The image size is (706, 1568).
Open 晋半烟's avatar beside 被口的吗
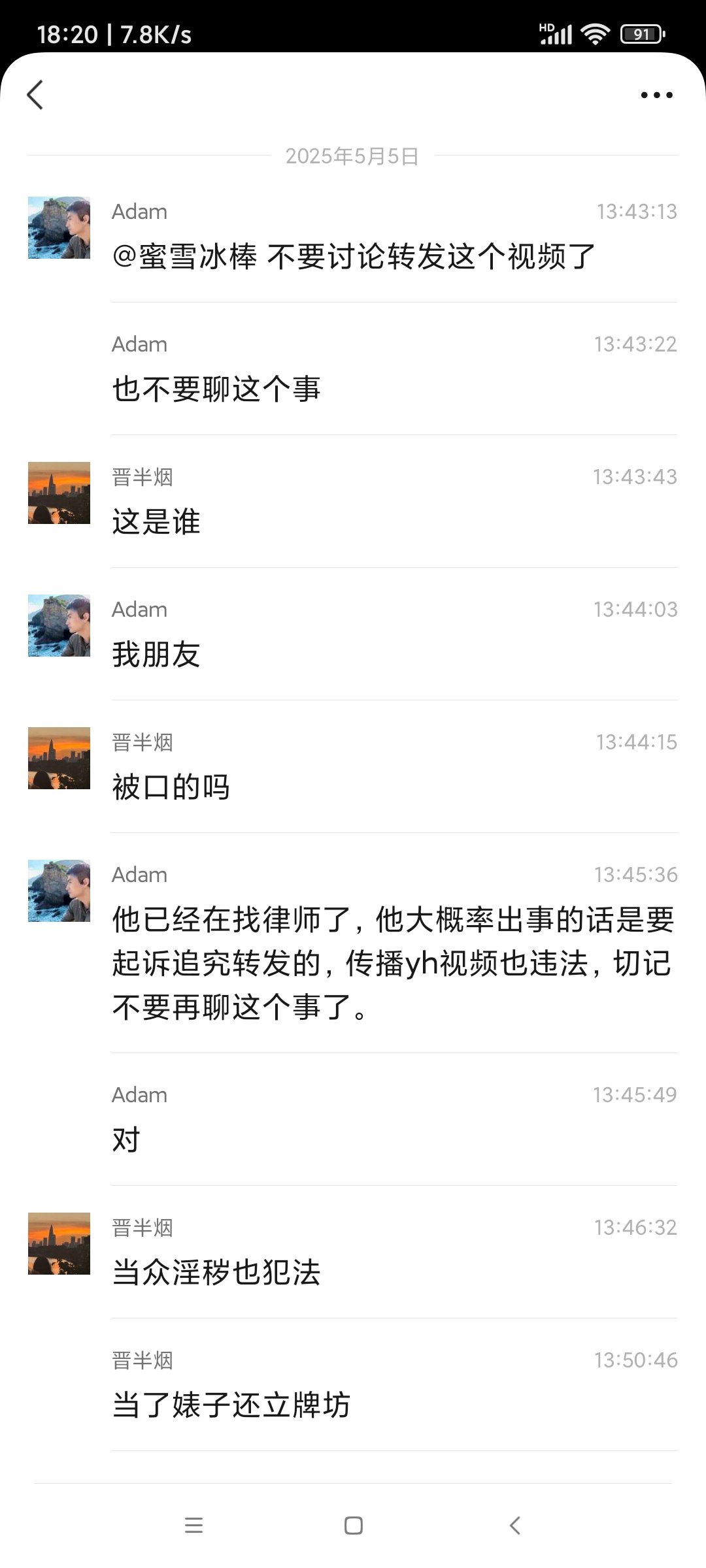[x=59, y=758]
